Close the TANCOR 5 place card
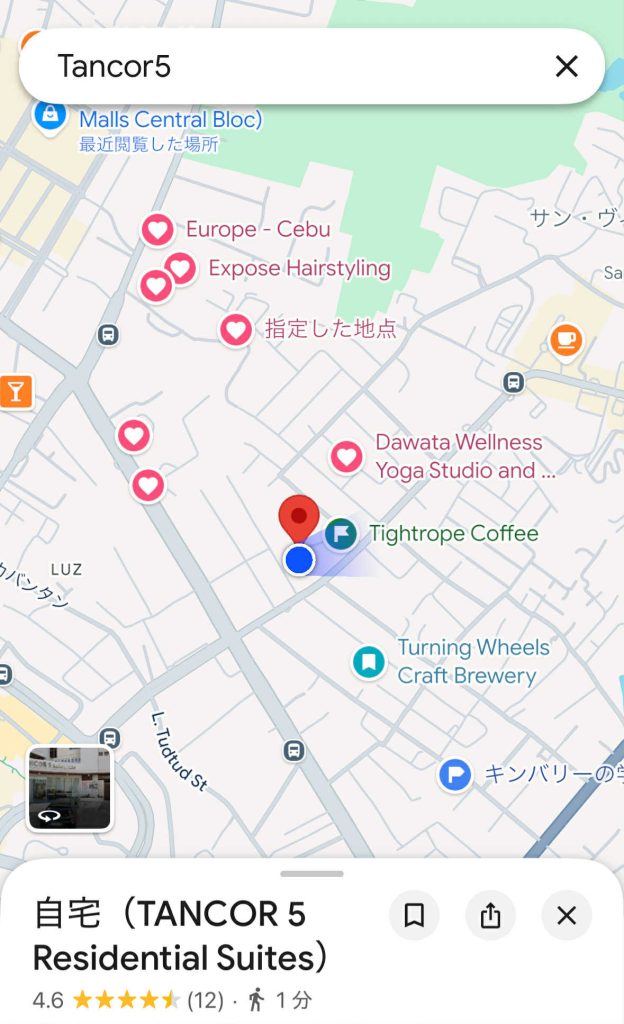This screenshot has height=1024, width=624. [x=566, y=915]
